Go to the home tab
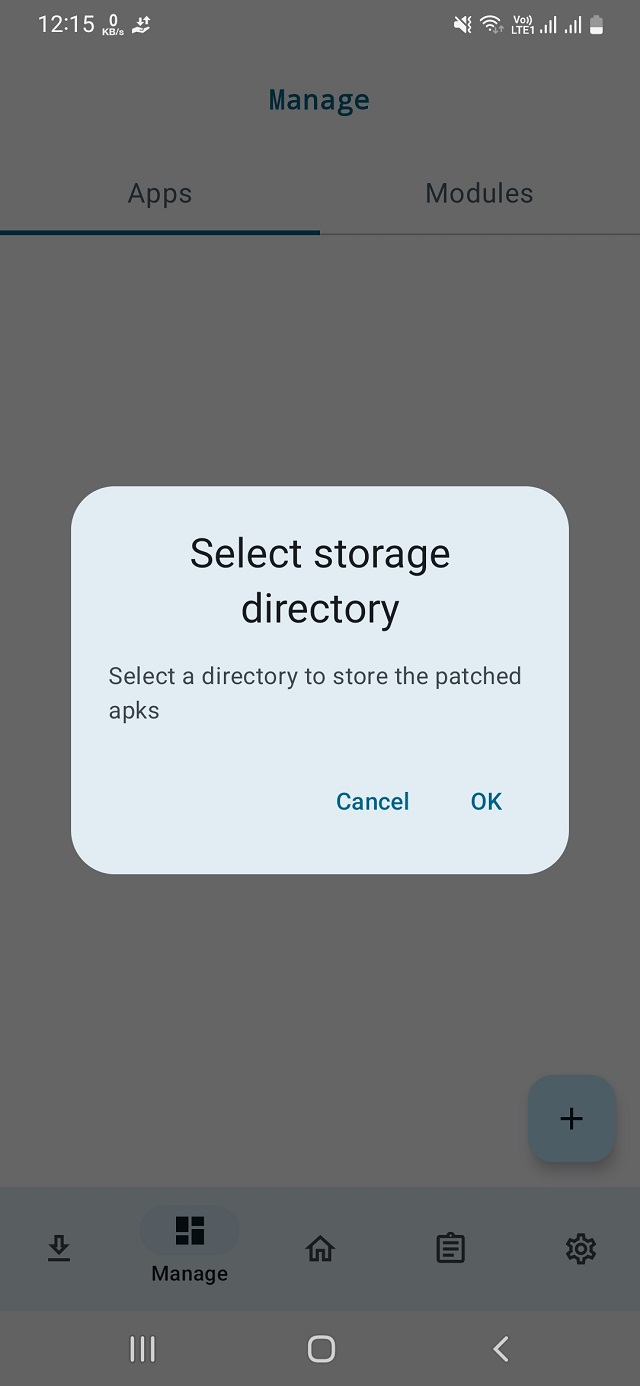 [x=320, y=1248]
